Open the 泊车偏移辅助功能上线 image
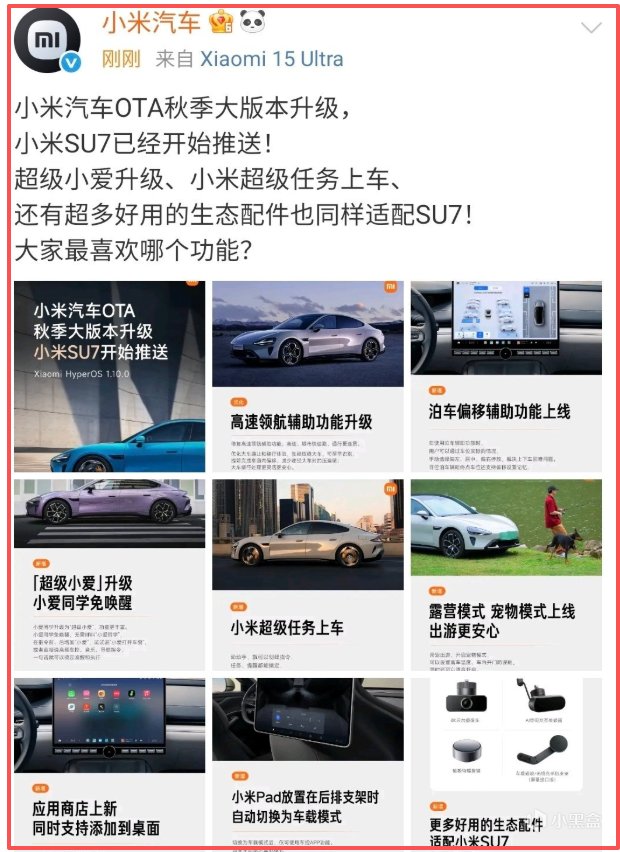 [x=506, y=376]
